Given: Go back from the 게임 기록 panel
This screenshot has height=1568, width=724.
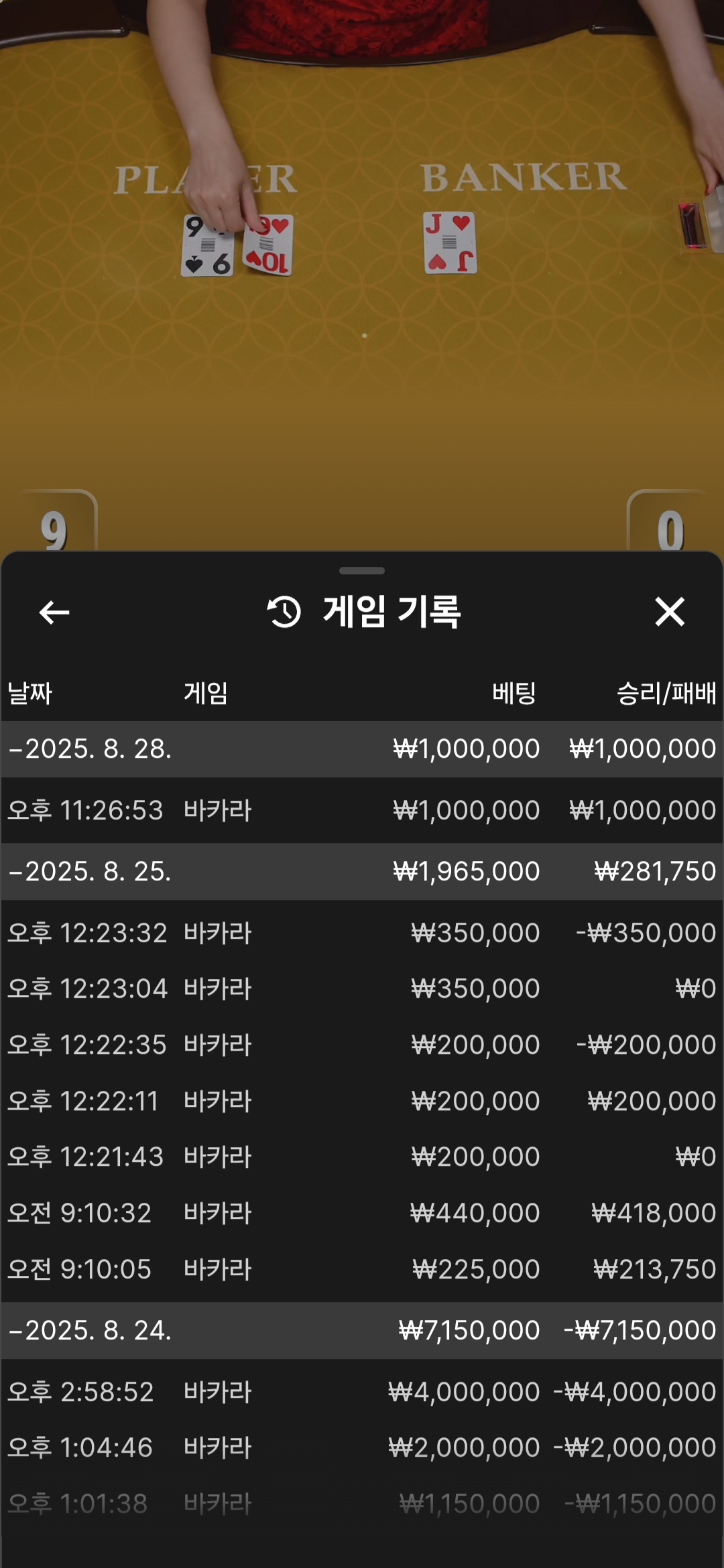Looking at the screenshot, I should tap(54, 612).
